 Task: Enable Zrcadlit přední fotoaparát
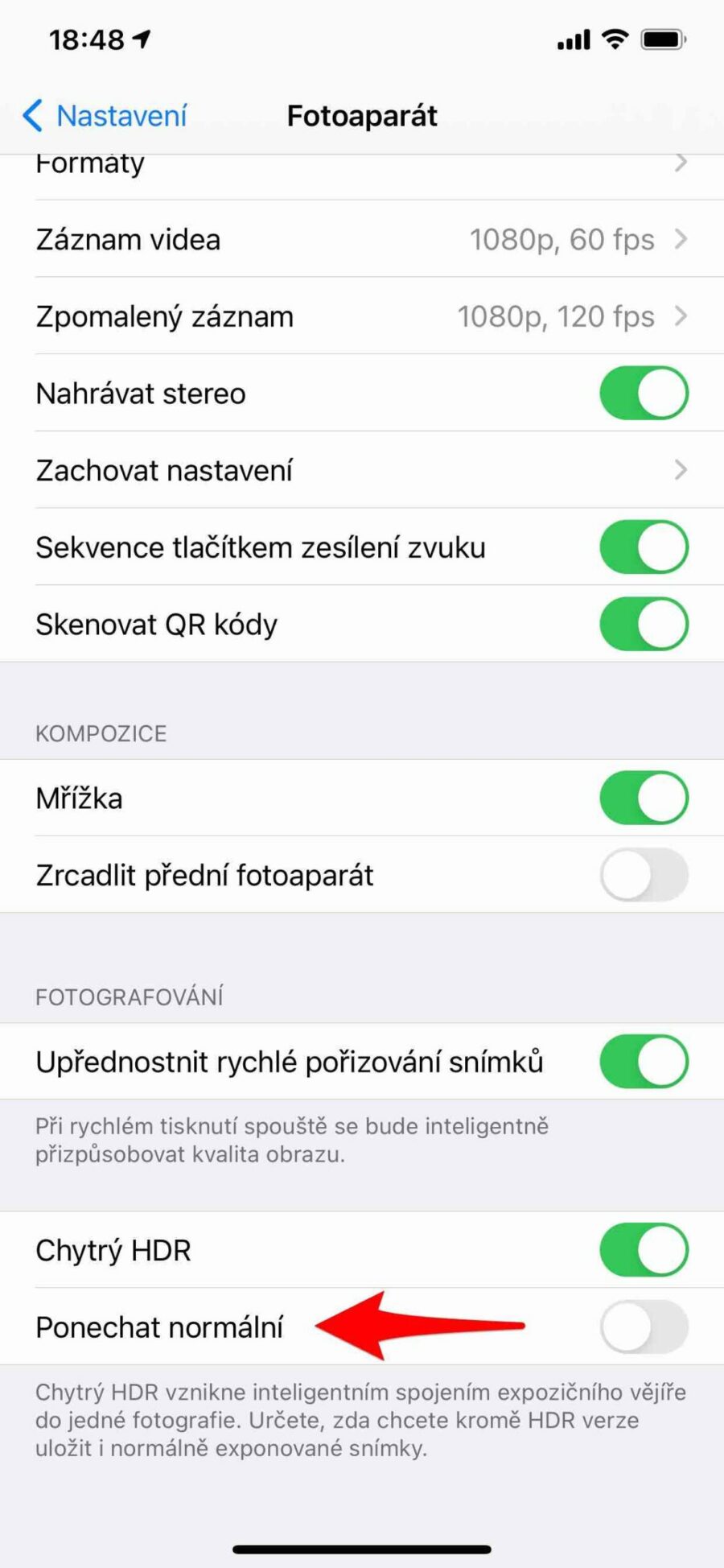pyautogui.click(x=643, y=875)
